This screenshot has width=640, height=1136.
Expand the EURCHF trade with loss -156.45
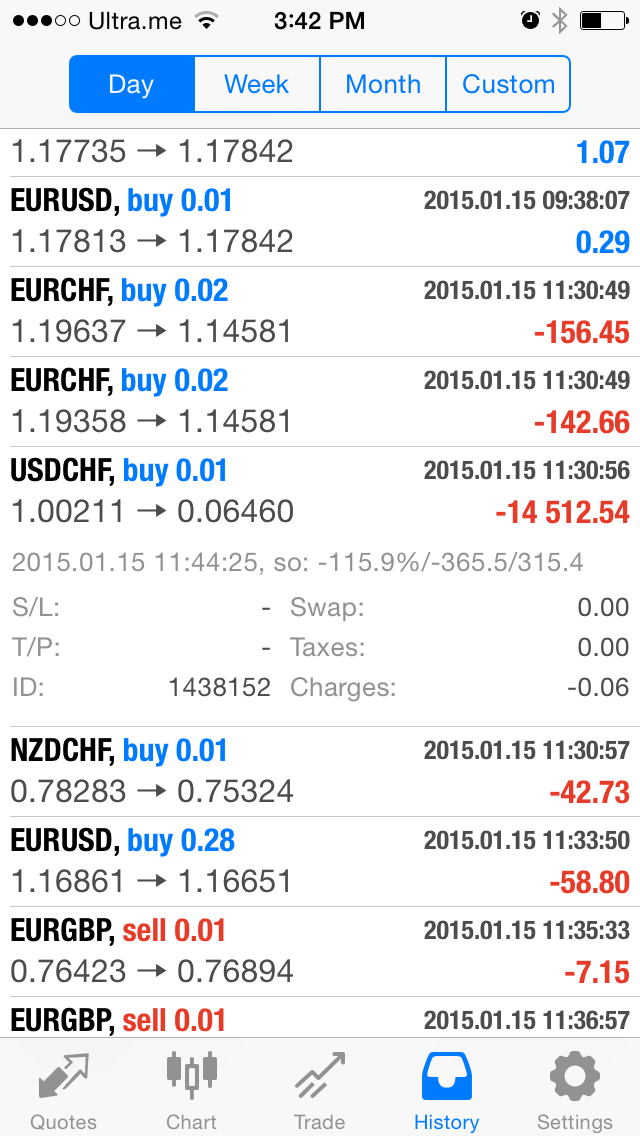coord(320,312)
